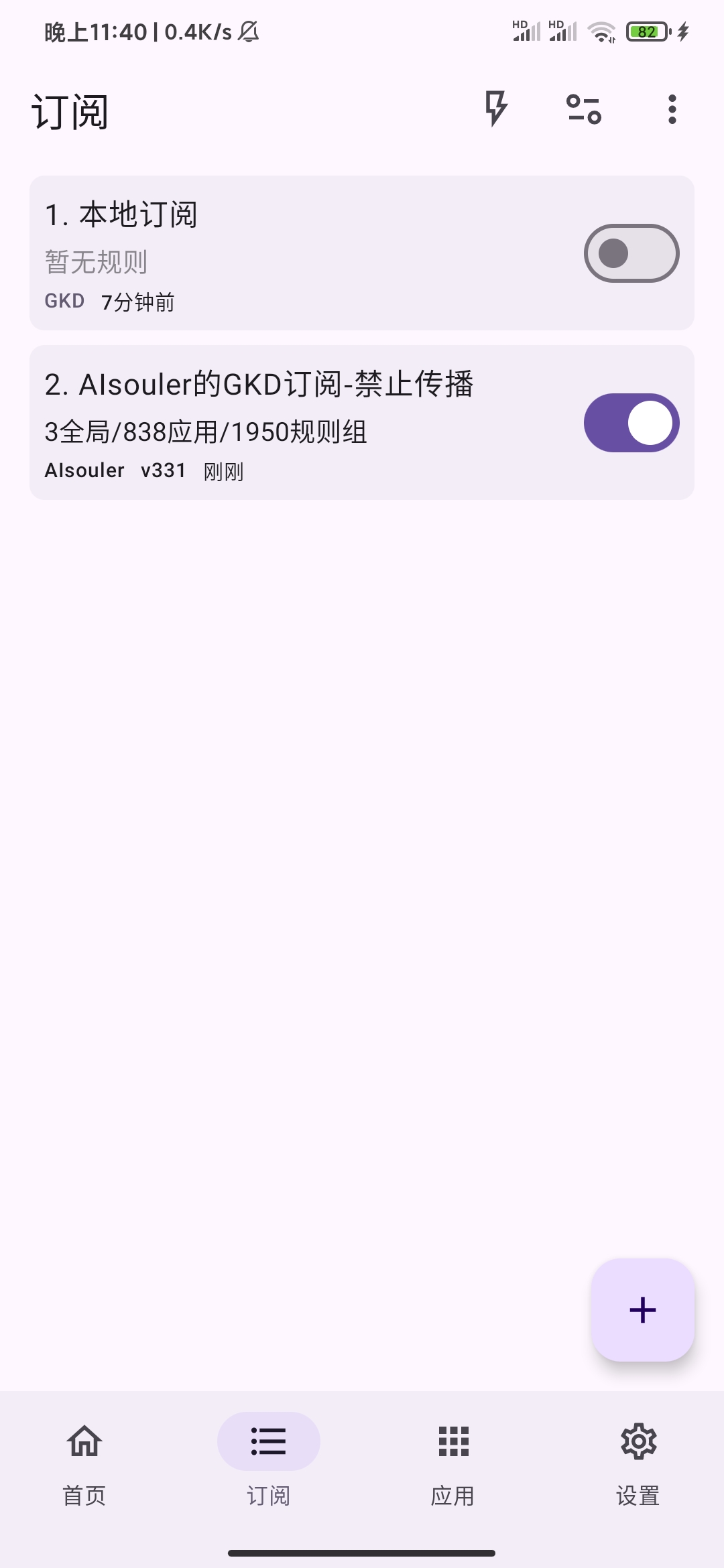Disable the AIsouler的GKD订阅 switch
The height and width of the screenshot is (1568, 724).
coord(631,423)
